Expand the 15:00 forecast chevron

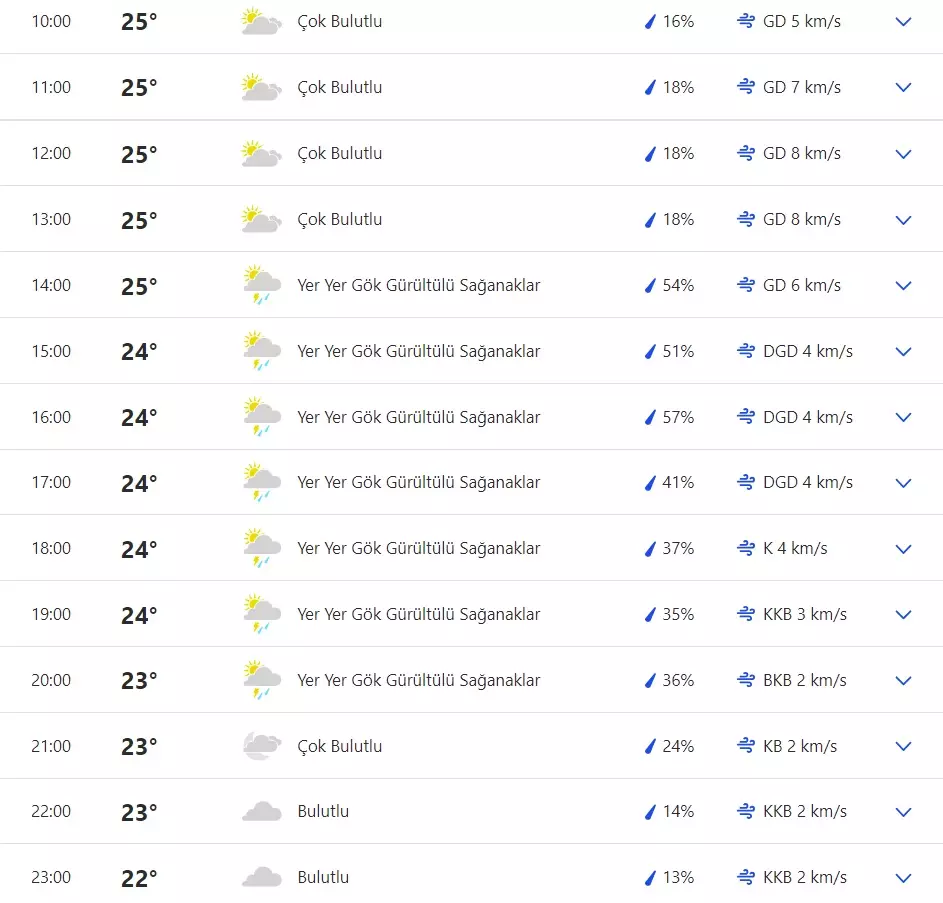903,352
